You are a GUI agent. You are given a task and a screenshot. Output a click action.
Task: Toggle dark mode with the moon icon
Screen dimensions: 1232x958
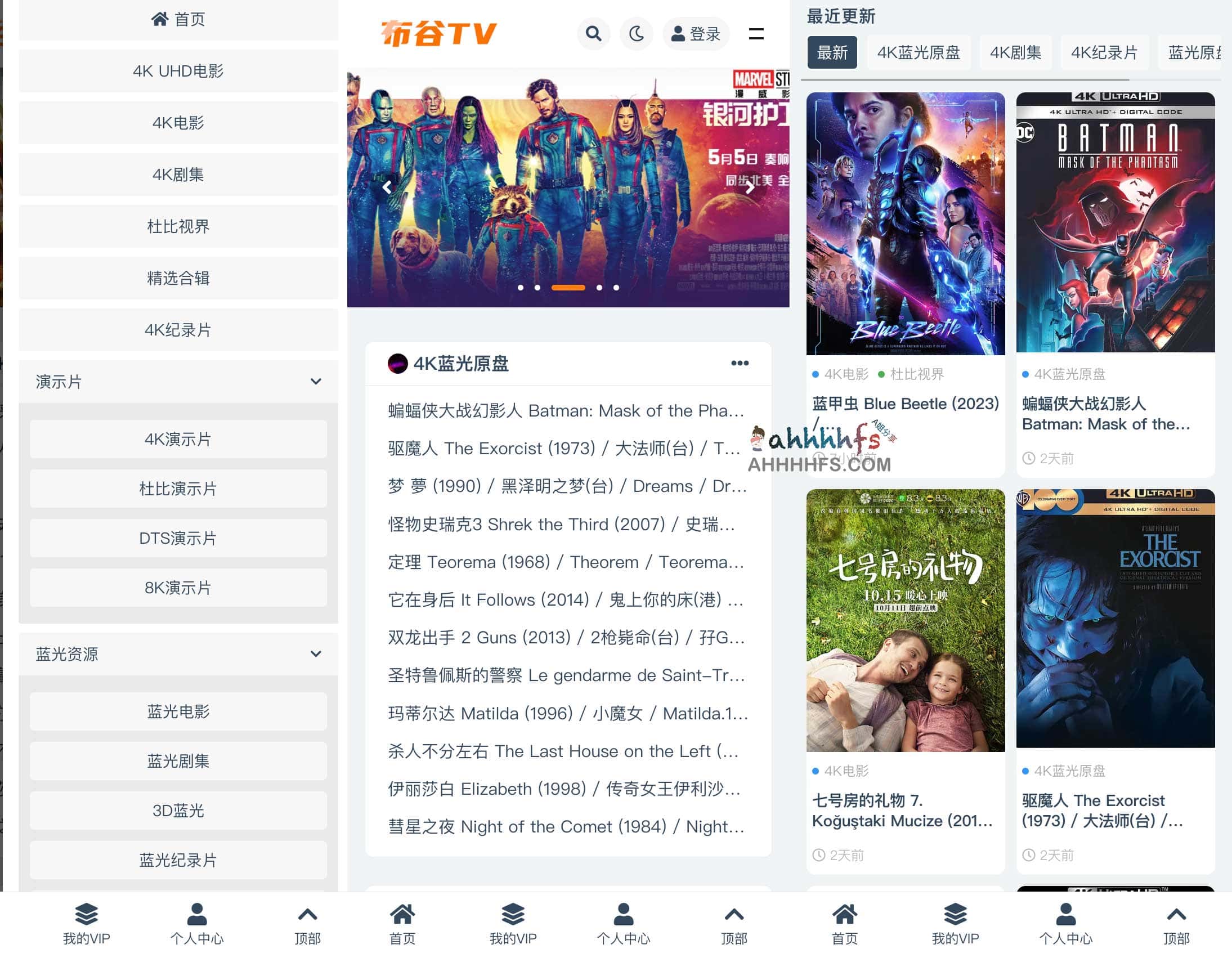point(637,34)
